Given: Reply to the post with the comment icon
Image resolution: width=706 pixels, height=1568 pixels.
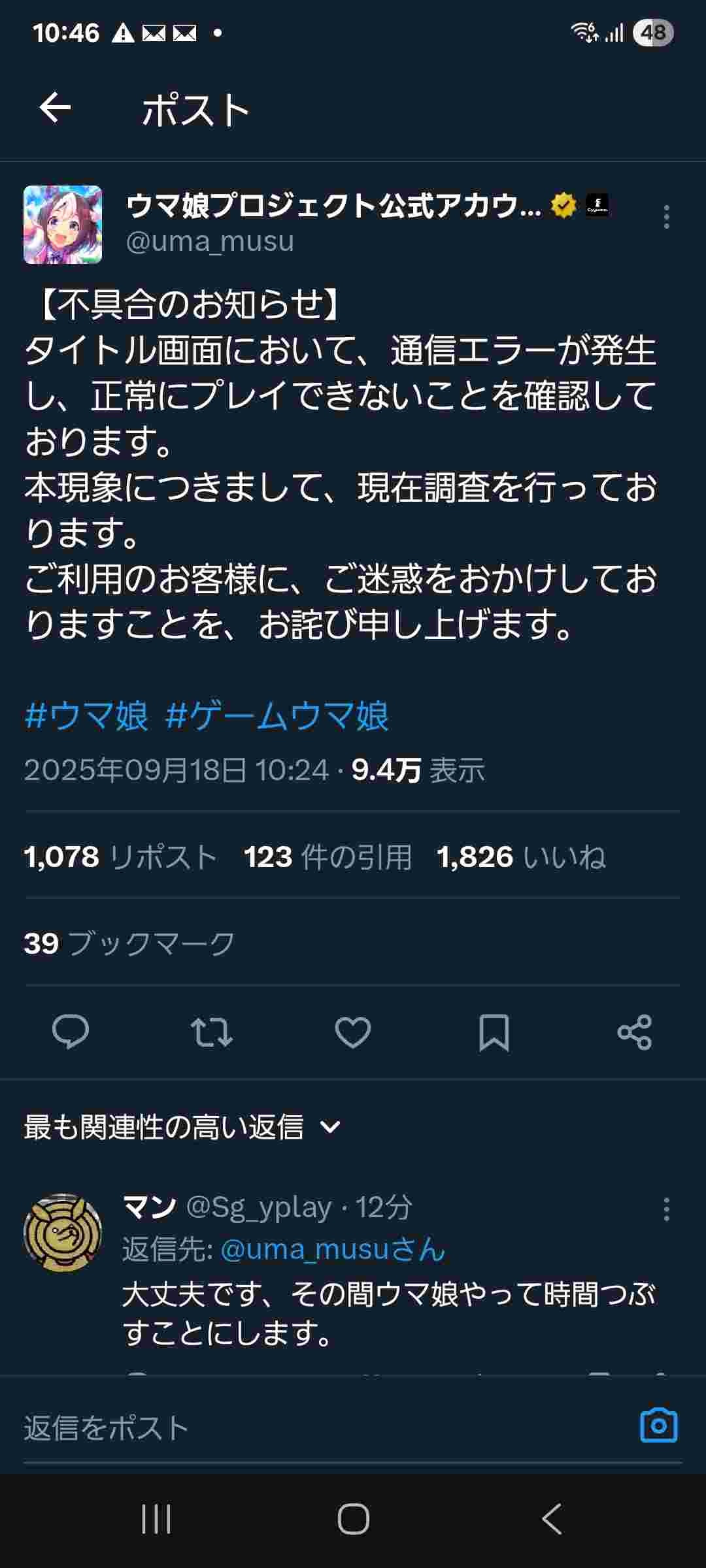Looking at the screenshot, I should click(71, 1032).
